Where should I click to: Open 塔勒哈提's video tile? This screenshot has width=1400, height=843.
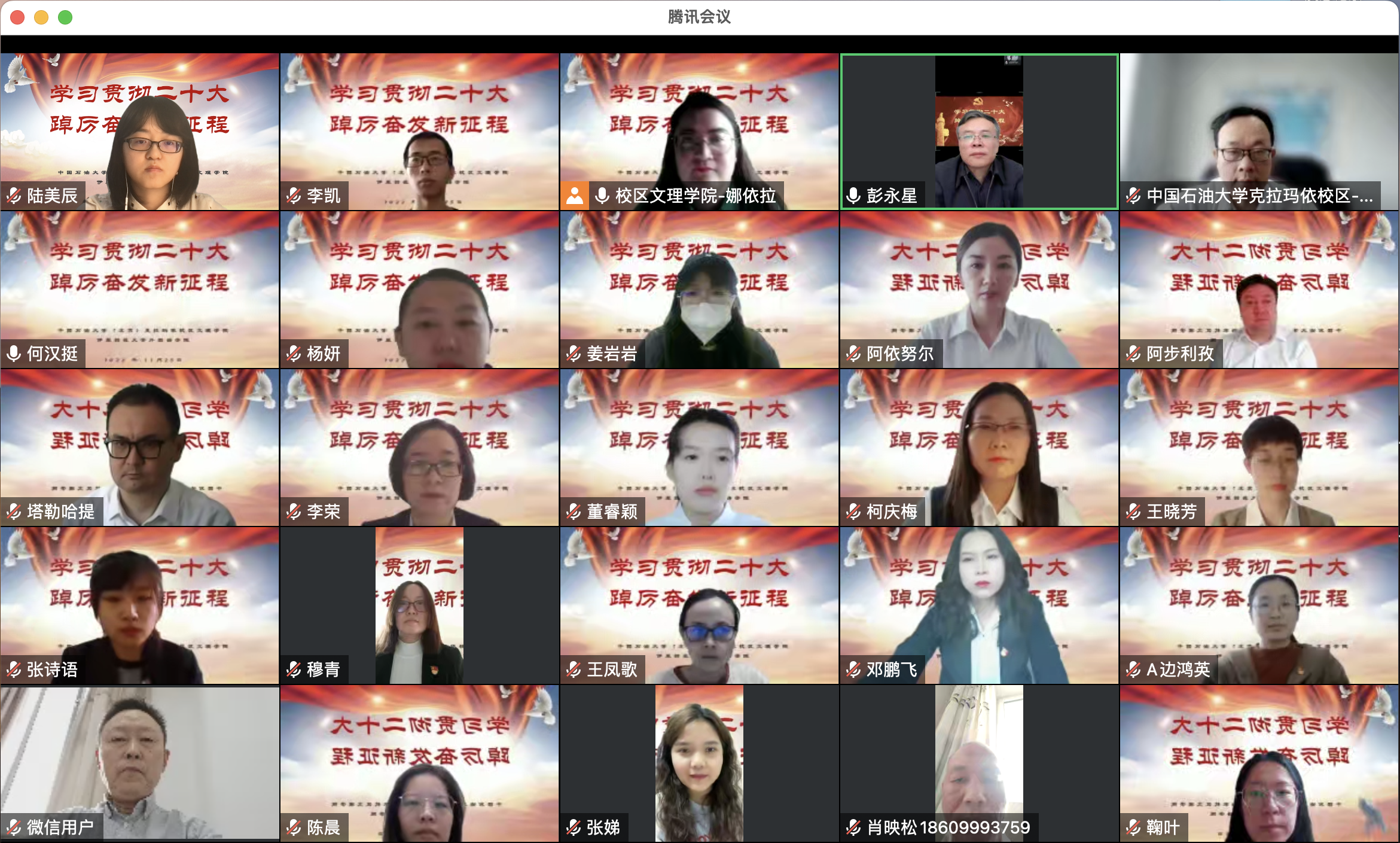click(139, 448)
